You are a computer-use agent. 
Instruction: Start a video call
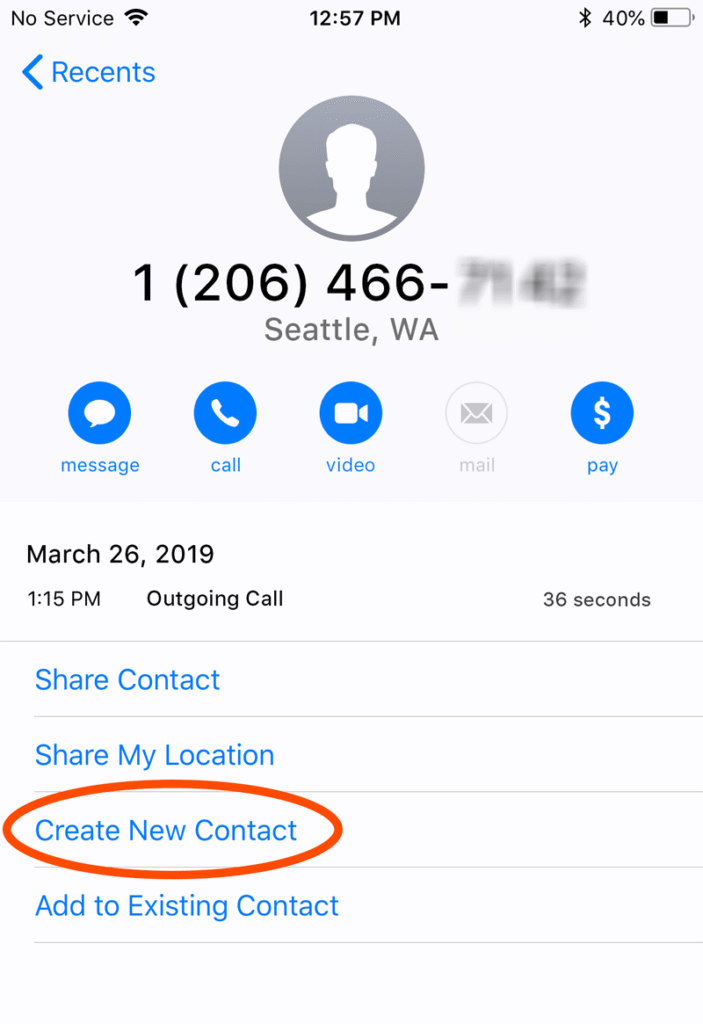351,414
